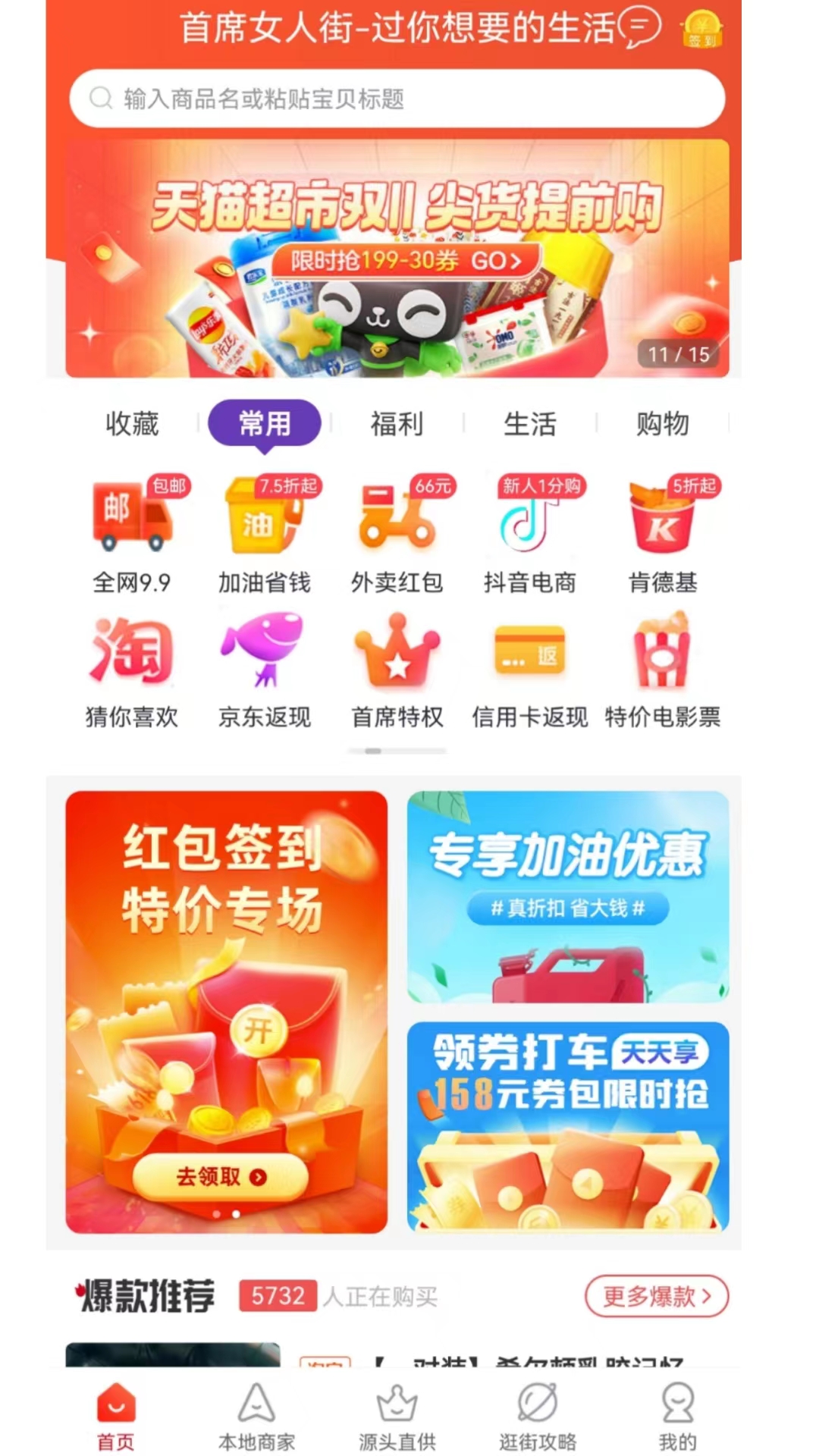
Task: Switch to the 收藏 tab
Action: point(132,424)
